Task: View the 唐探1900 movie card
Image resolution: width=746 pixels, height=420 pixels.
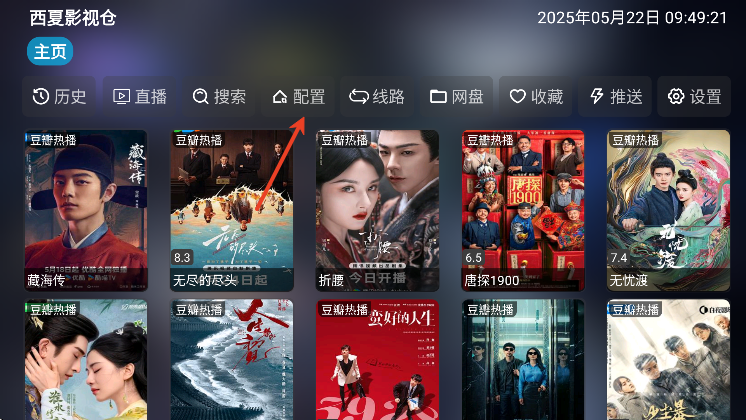Action: 523,210
